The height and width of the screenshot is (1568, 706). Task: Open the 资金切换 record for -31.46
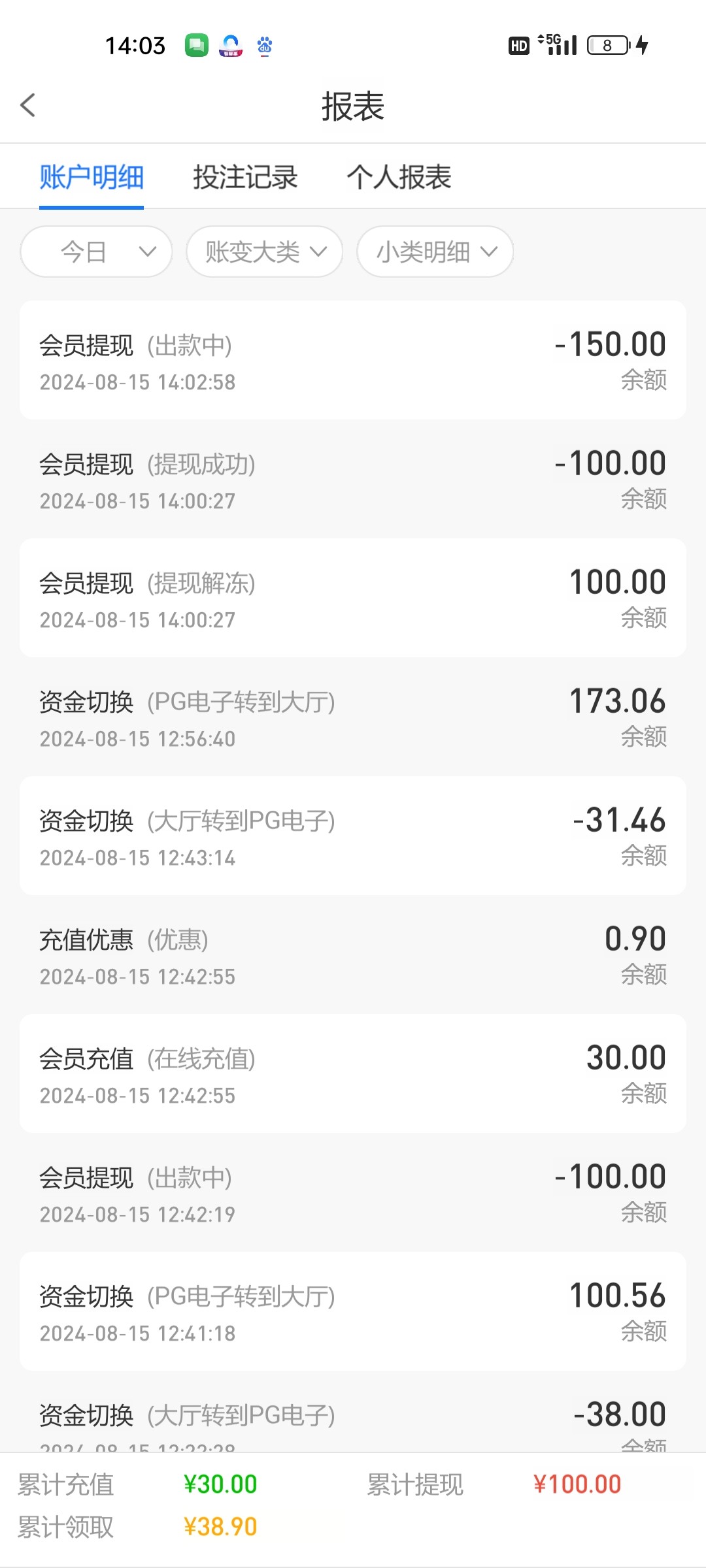click(x=353, y=836)
